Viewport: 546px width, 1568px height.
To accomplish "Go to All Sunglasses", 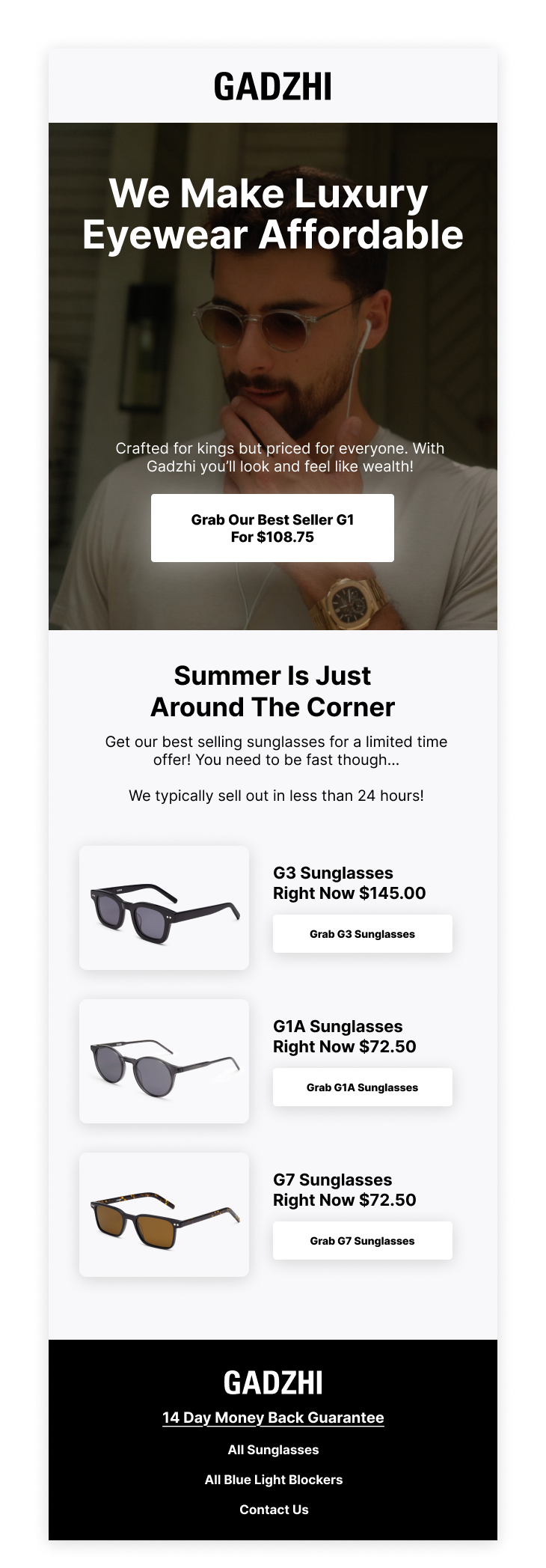I will [273, 1450].
